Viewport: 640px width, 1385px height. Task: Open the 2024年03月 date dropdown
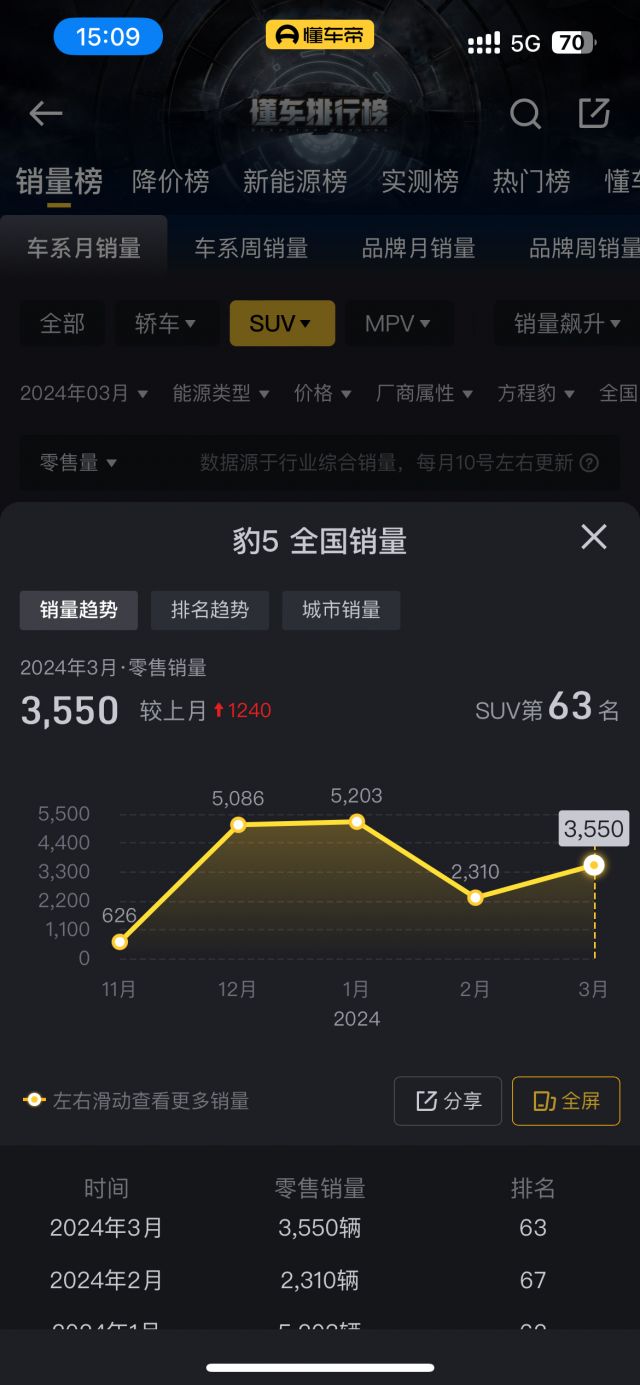coord(84,394)
